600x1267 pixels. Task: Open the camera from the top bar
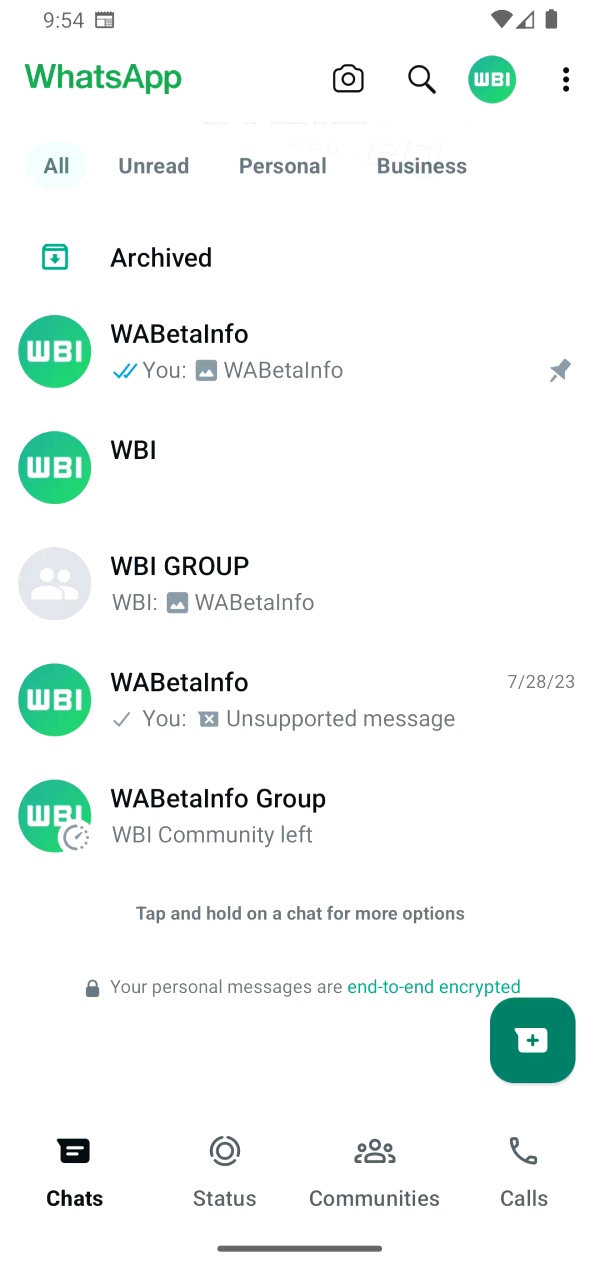[x=348, y=79]
